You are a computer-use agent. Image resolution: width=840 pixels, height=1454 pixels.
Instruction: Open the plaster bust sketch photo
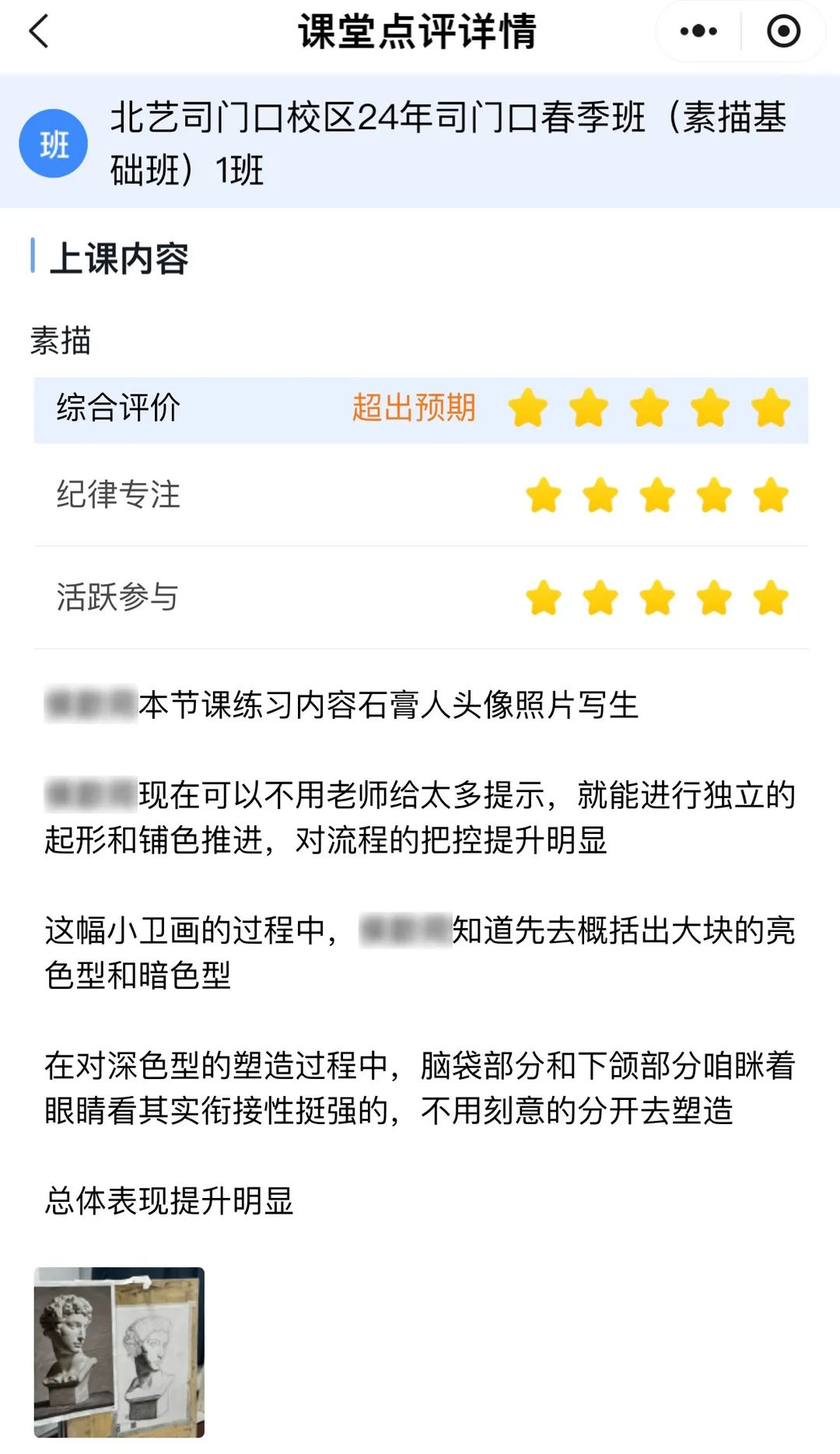tap(119, 1352)
